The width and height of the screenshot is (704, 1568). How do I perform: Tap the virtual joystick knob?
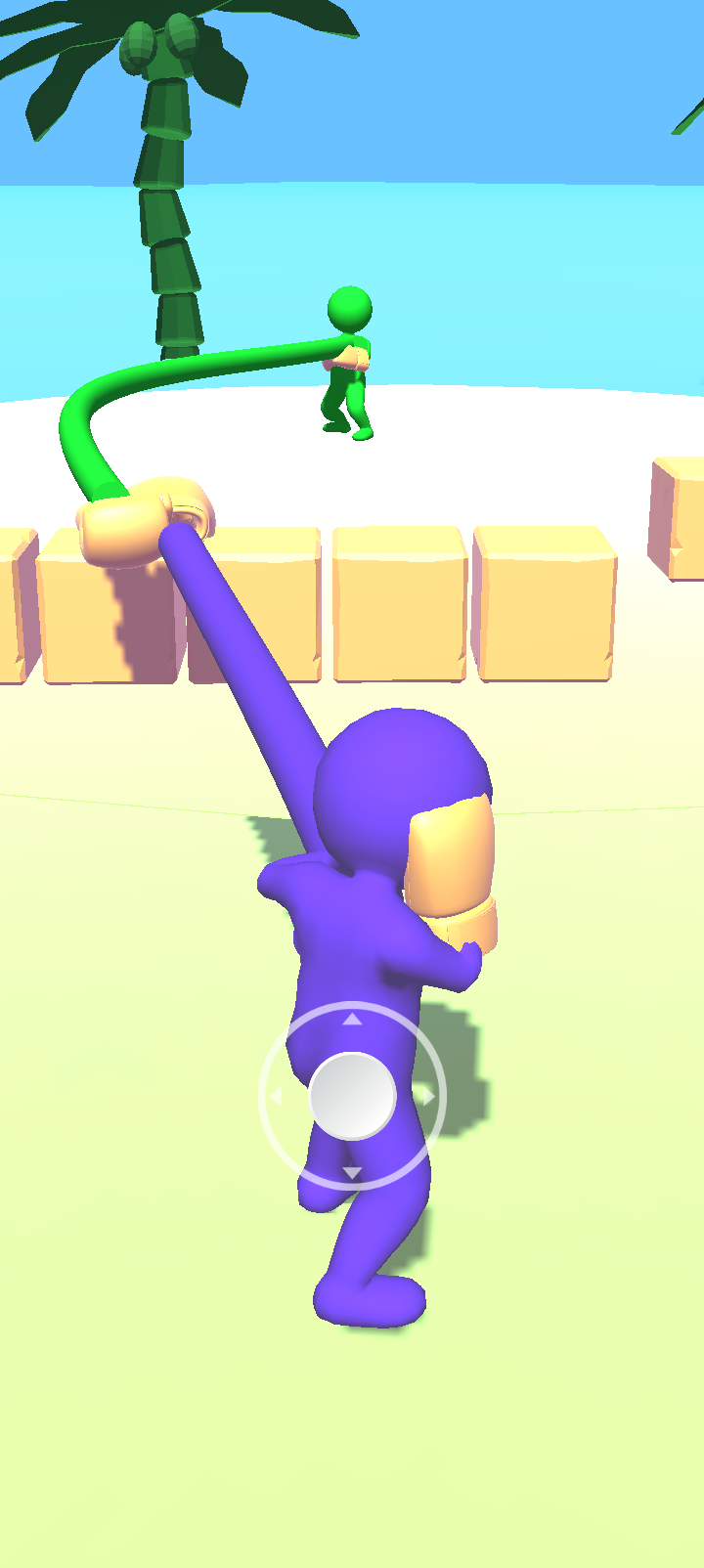coord(352,1096)
